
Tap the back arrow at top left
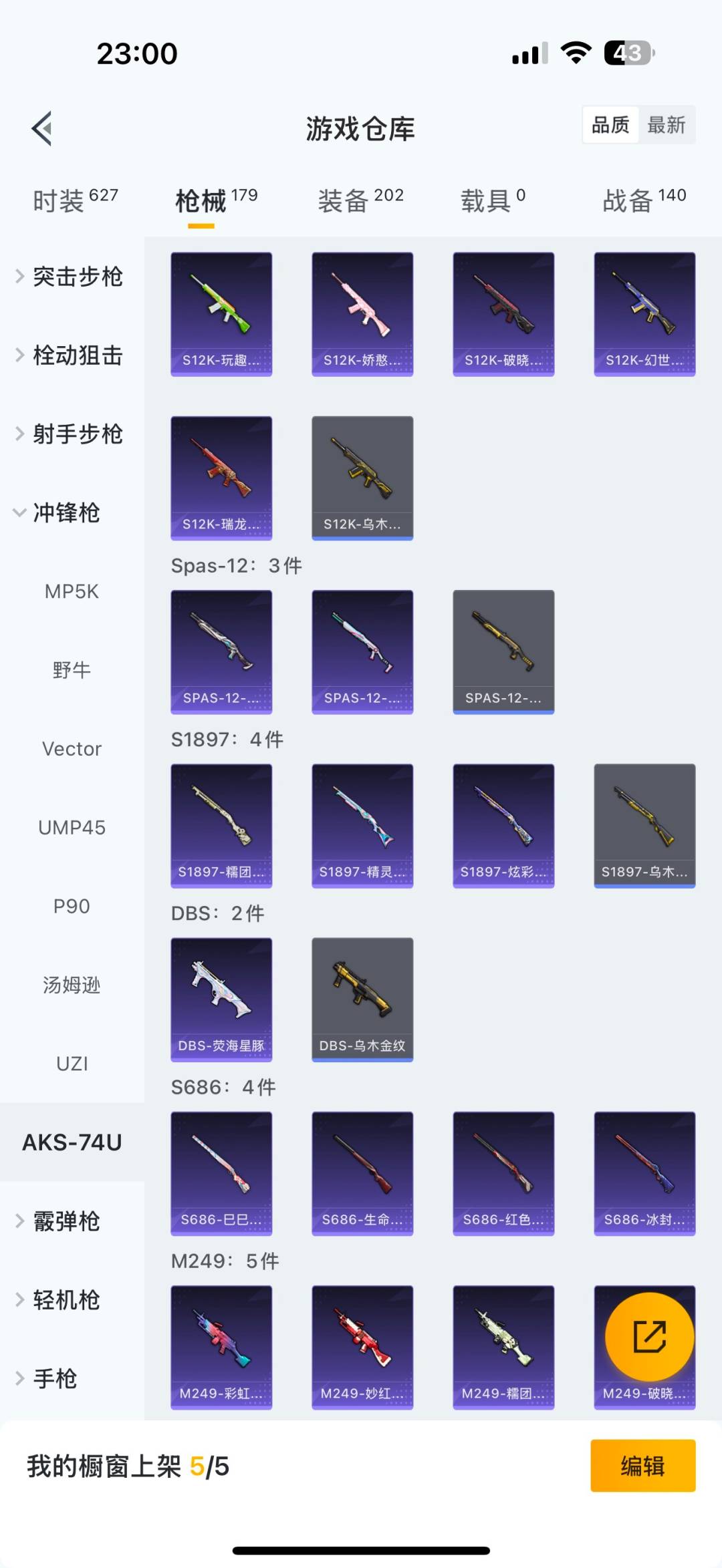tap(41, 129)
